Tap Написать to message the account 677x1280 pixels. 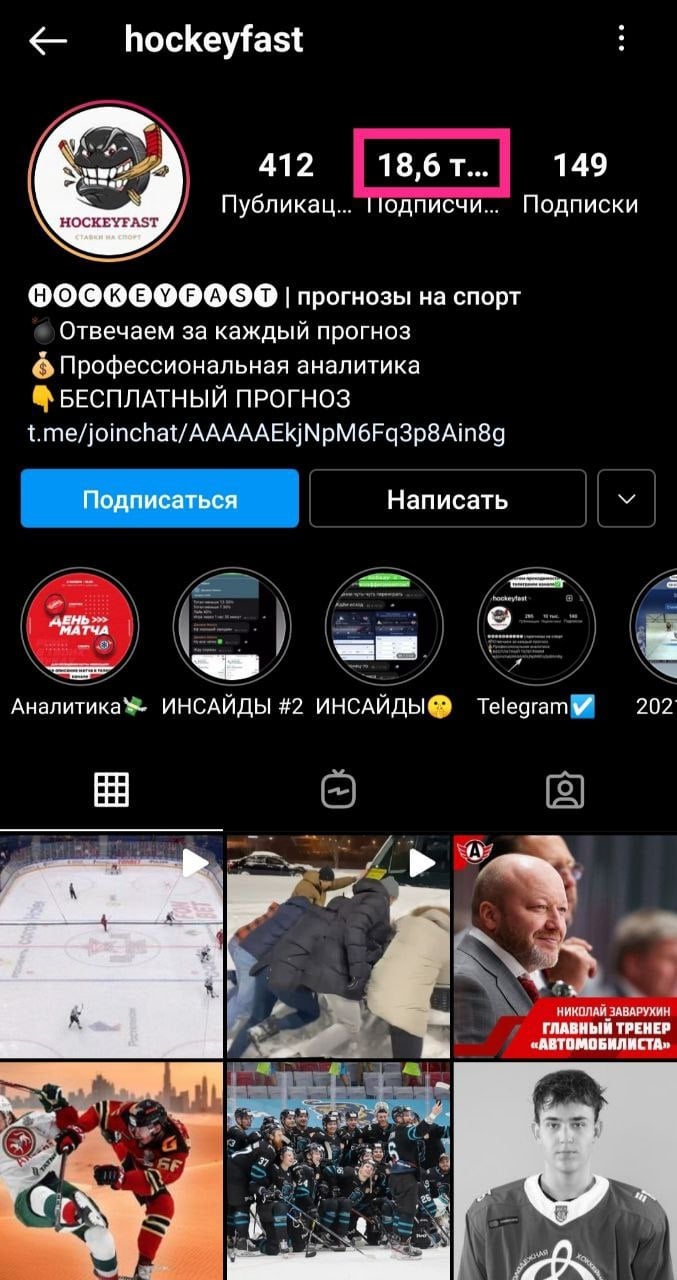447,498
